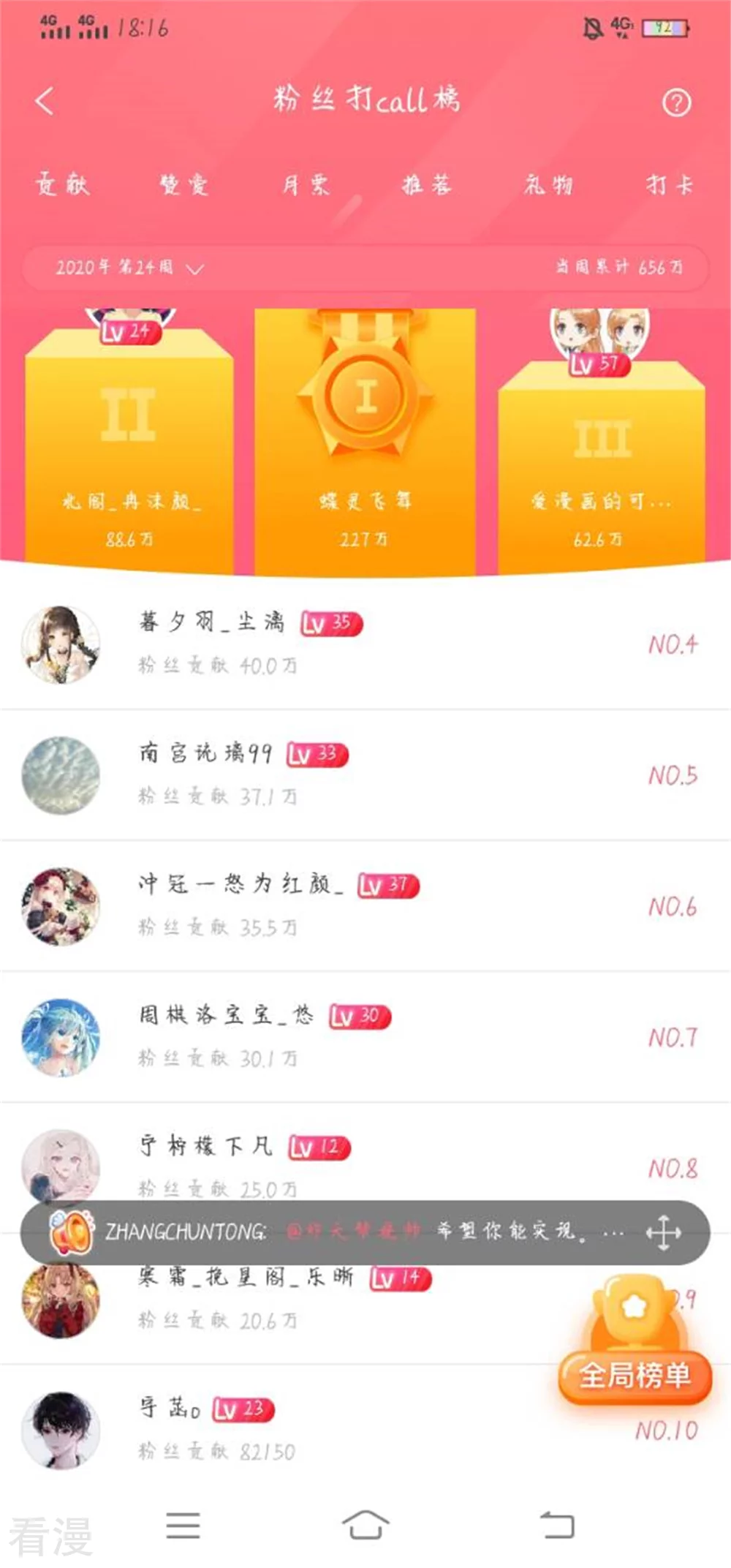The image size is (731, 1568).
Task: Go back using the top-left arrow
Action: [45, 101]
